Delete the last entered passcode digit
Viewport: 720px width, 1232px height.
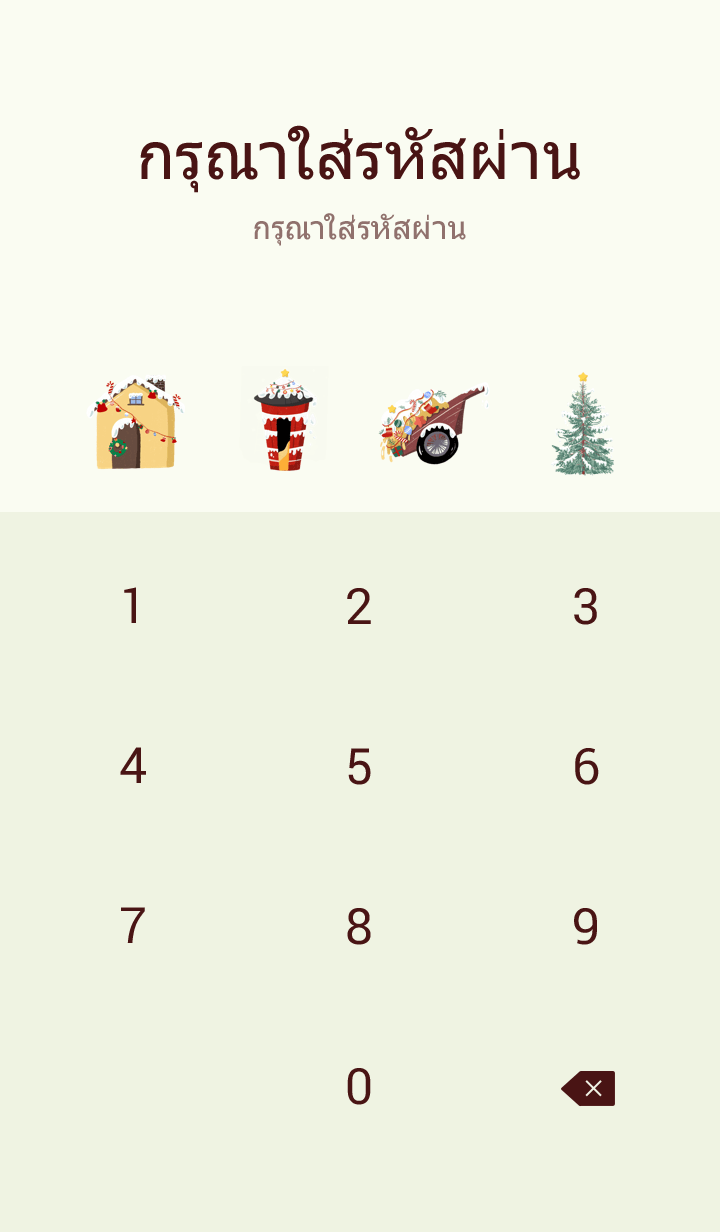[x=589, y=1088]
